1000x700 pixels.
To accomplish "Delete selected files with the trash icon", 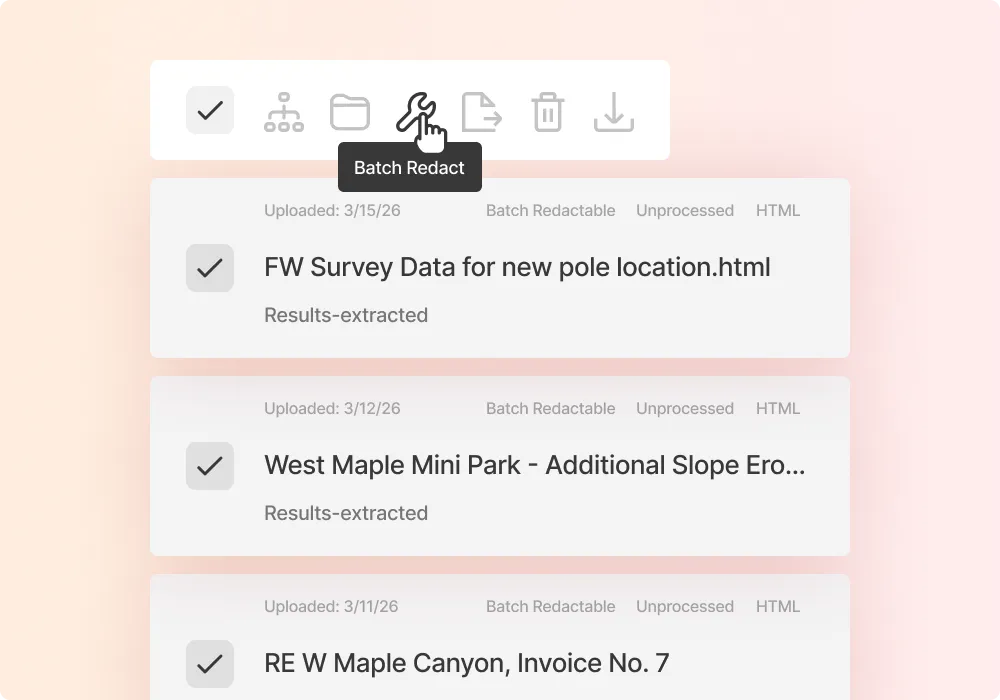I will tap(547, 112).
